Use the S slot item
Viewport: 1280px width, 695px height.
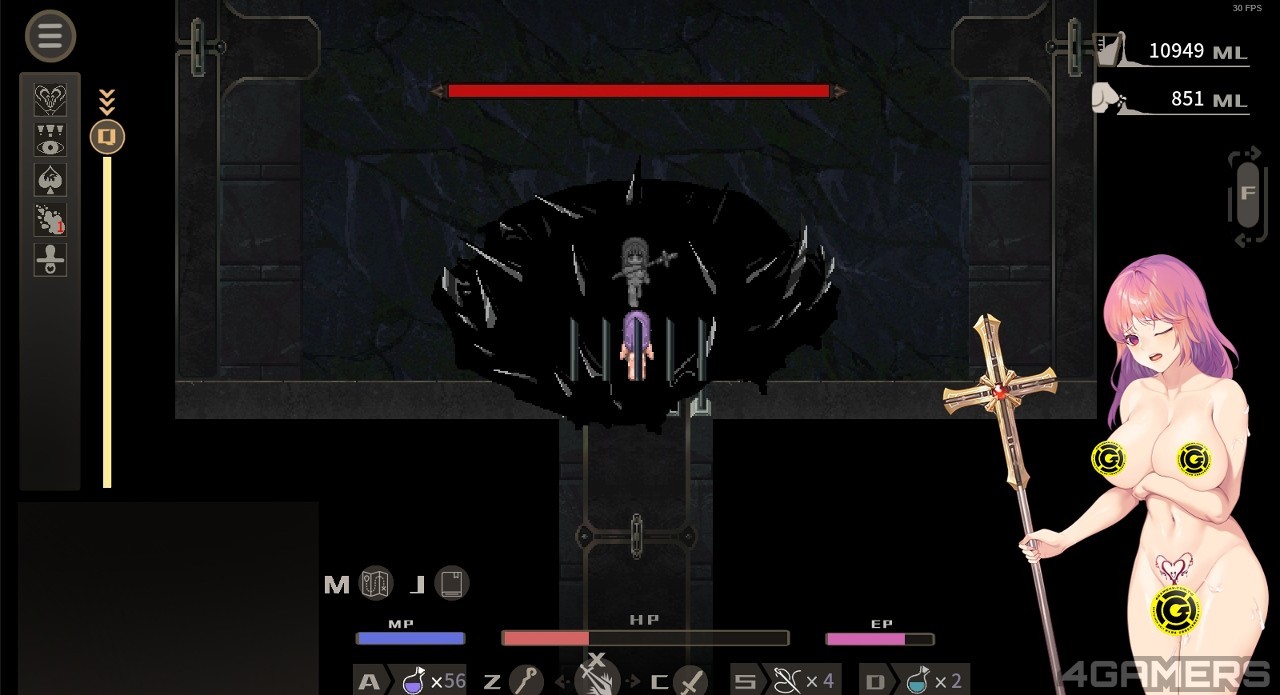pyautogui.click(x=783, y=681)
